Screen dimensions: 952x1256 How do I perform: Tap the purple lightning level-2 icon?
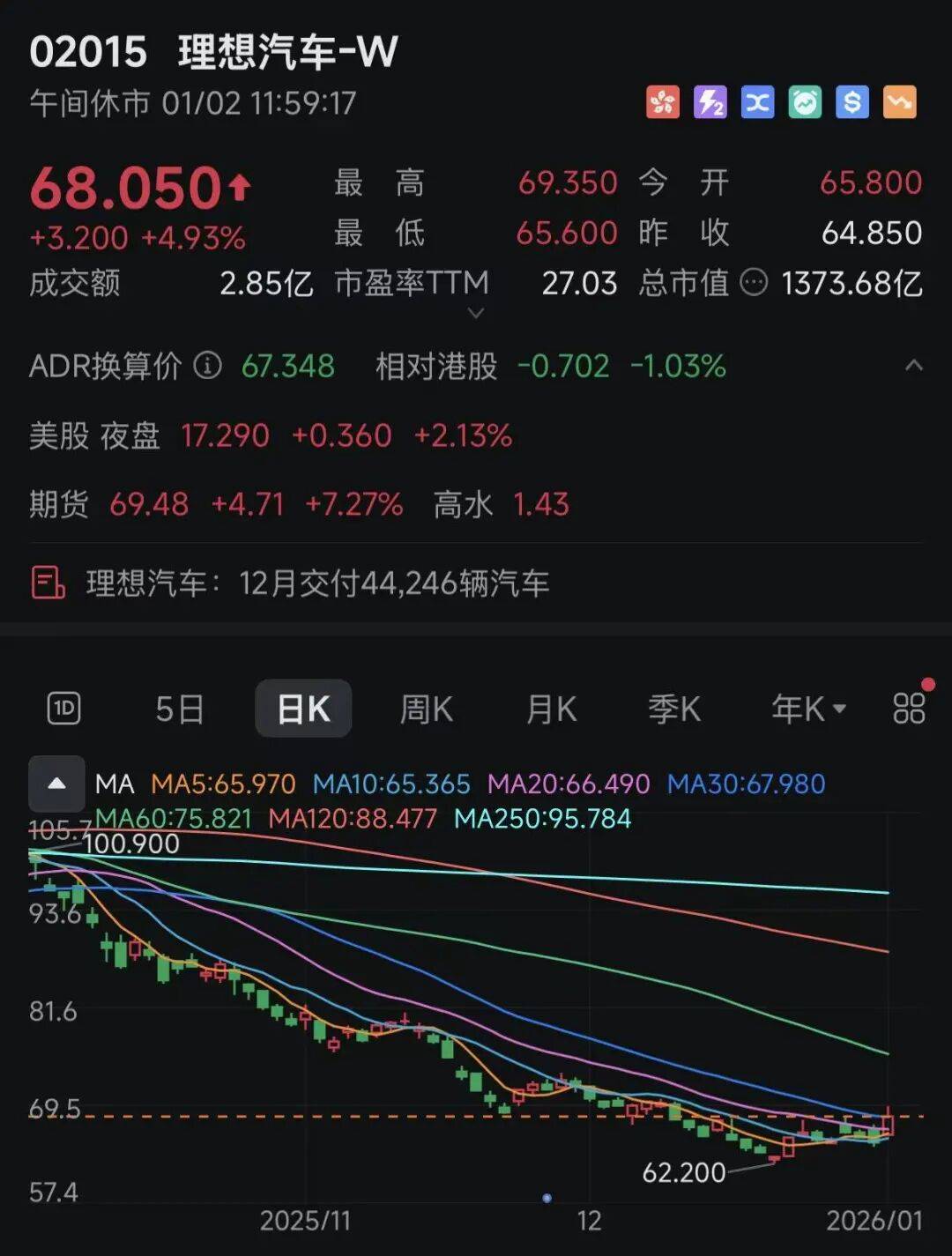point(710,102)
